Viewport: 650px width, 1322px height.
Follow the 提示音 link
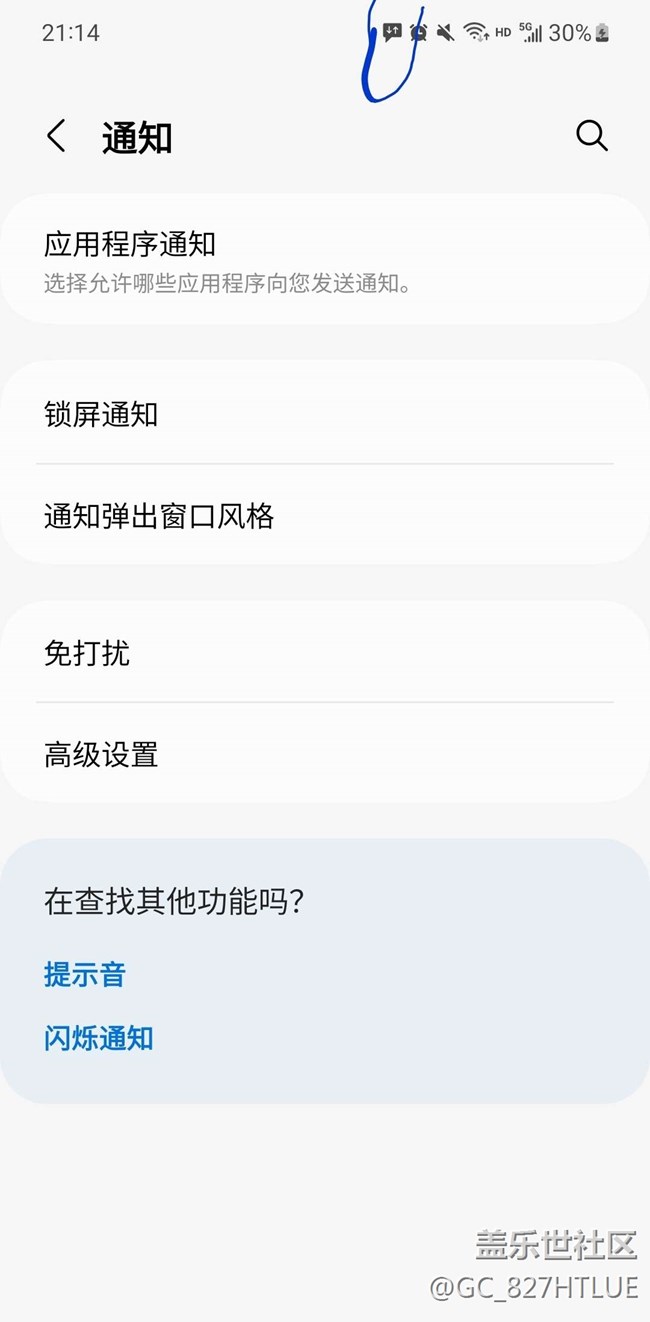85,974
